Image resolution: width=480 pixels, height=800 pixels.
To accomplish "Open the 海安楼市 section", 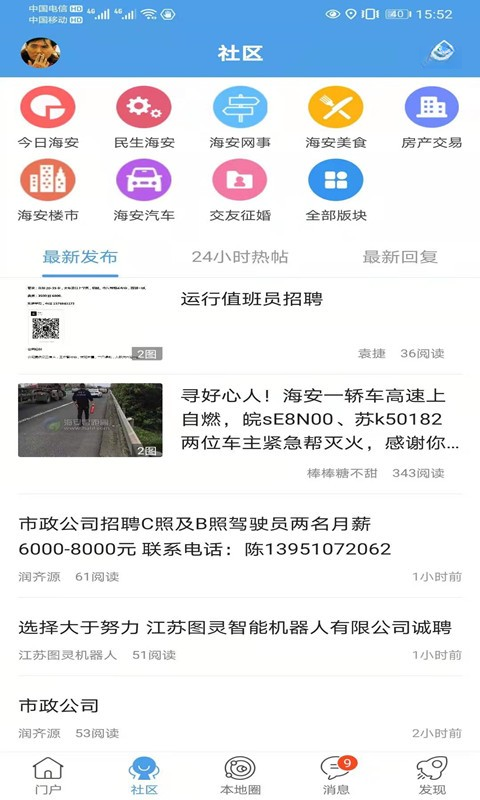I will click(48, 190).
